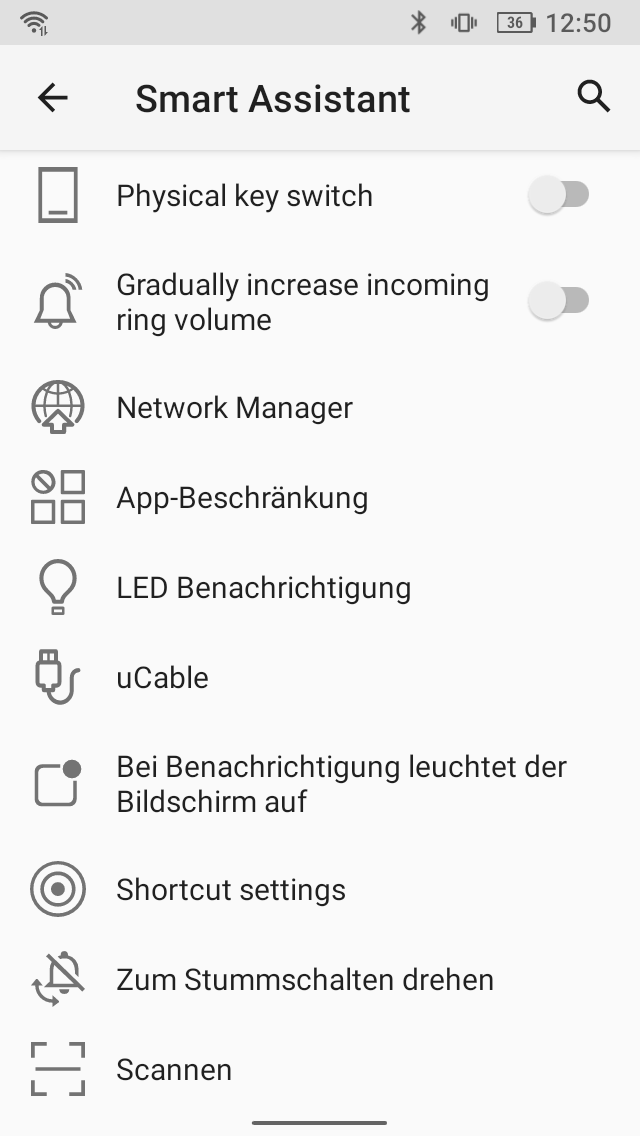This screenshot has width=640, height=1136.
Task: Turn on Gradually increase incoming ring volume
Action: [558, 301]
